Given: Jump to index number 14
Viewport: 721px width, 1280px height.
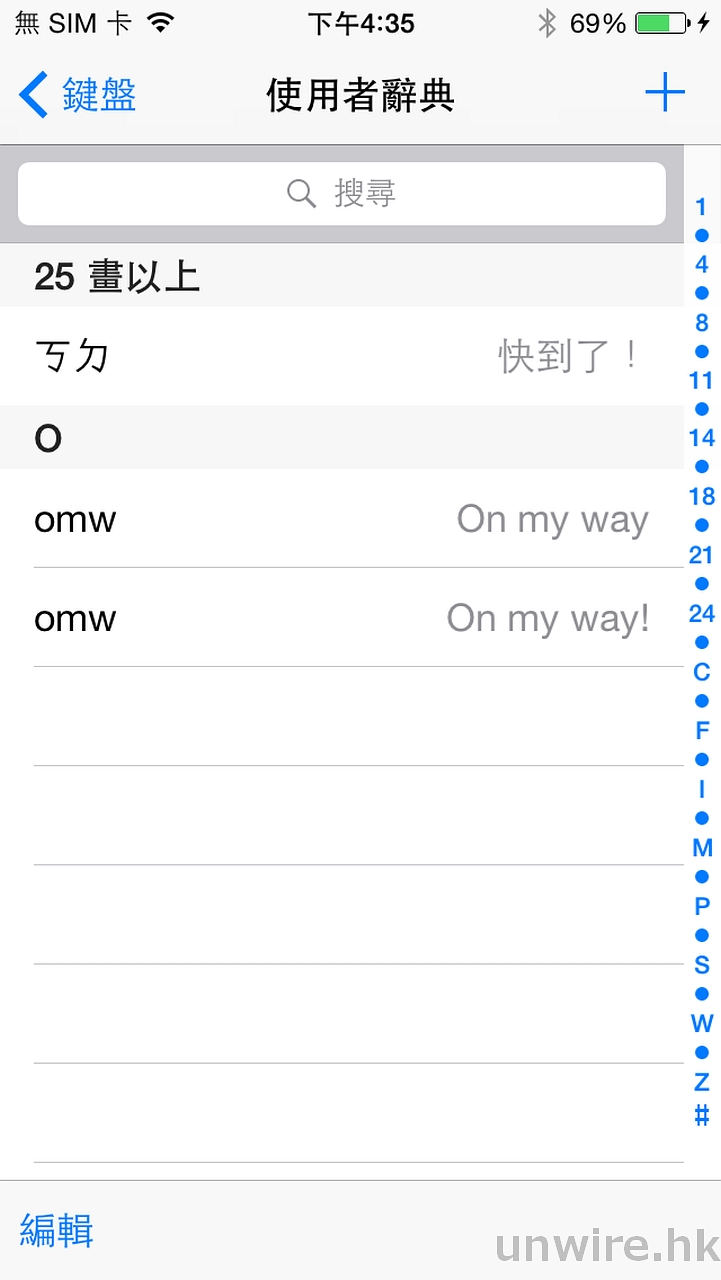Looking at the screenshot, I should coord(702,438).
